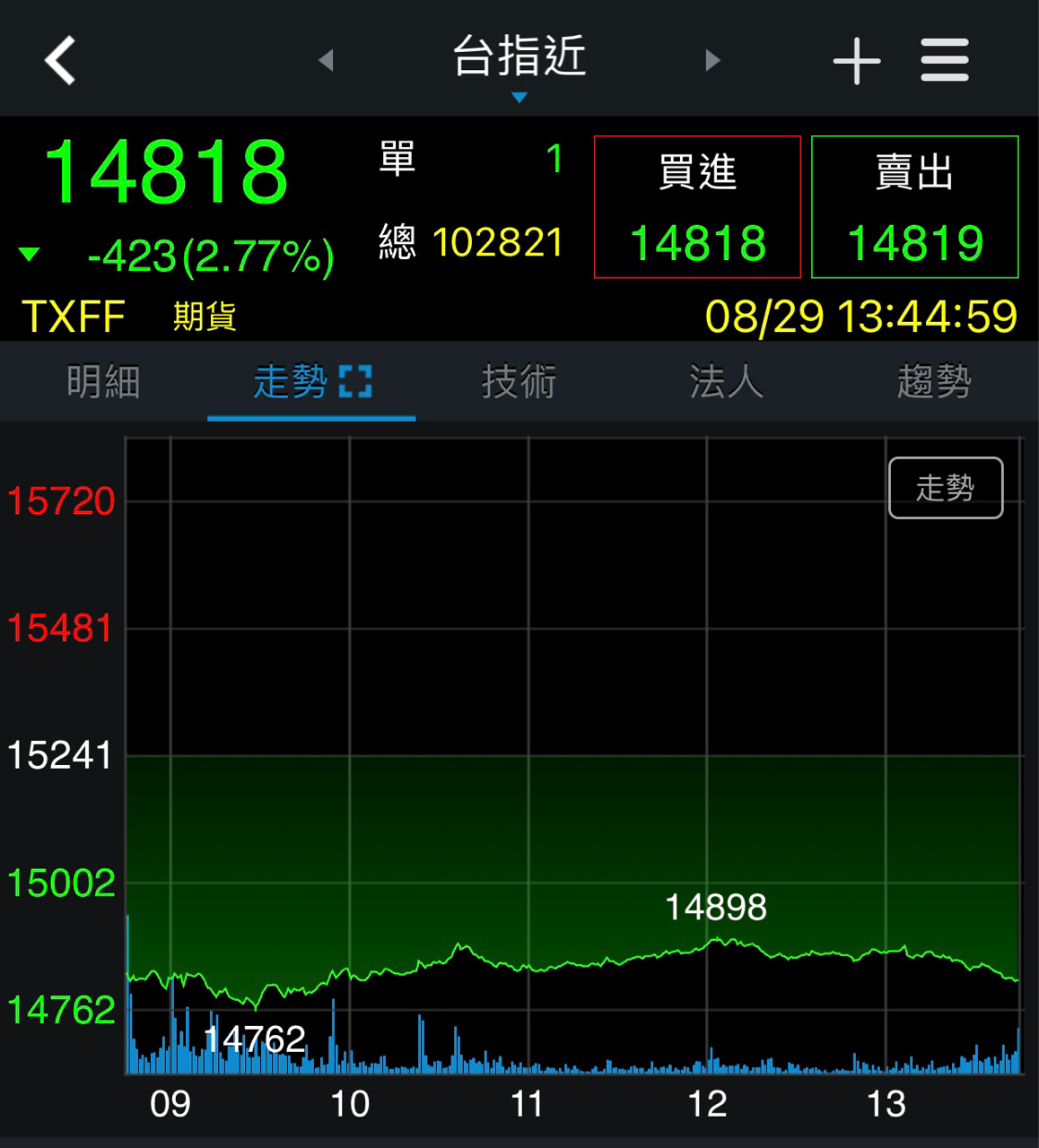Select the 14762 low price marker

point(256,1038)
